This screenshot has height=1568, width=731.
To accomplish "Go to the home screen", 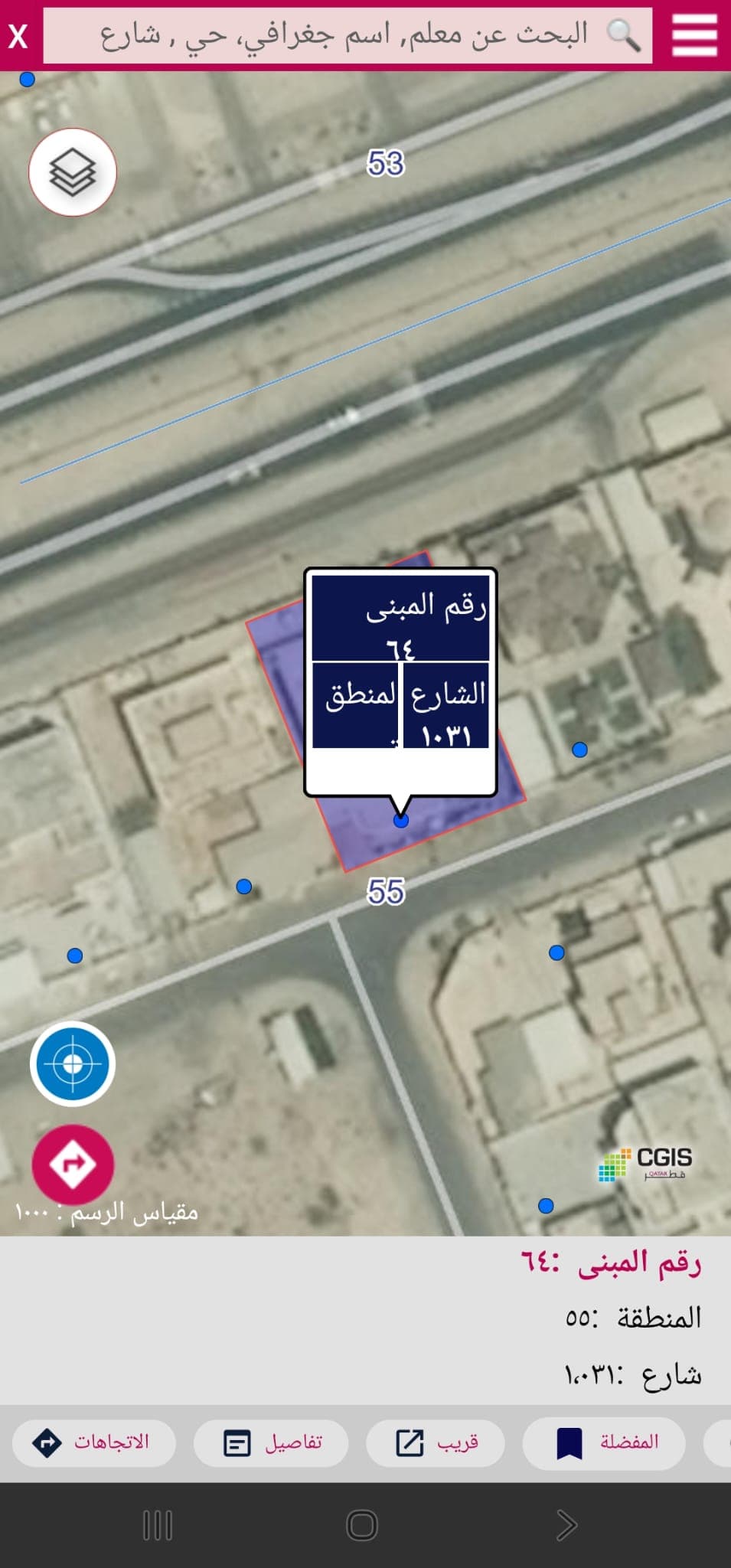I will (362, 1525).
